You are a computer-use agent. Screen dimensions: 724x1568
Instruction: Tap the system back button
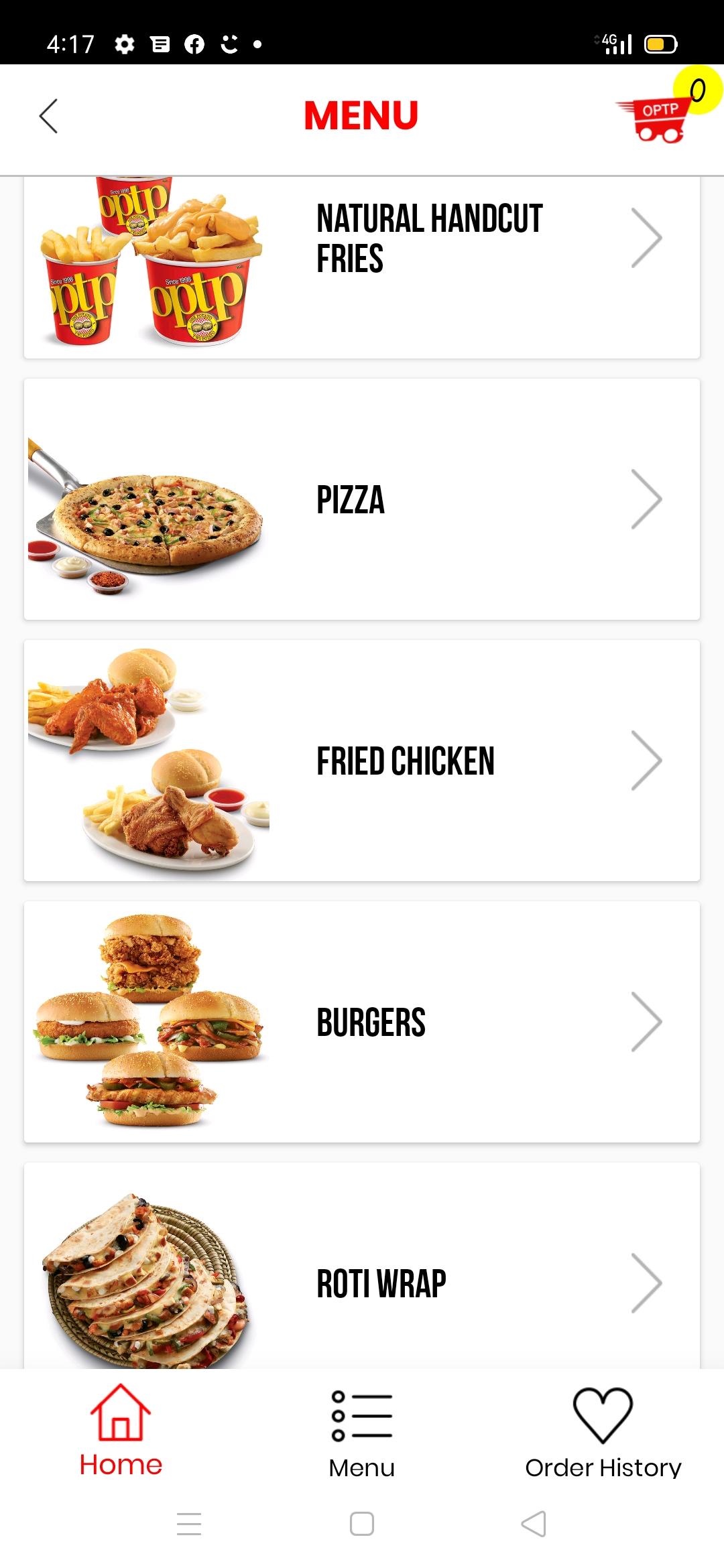pyautogui.click(x=534, y=1524)
